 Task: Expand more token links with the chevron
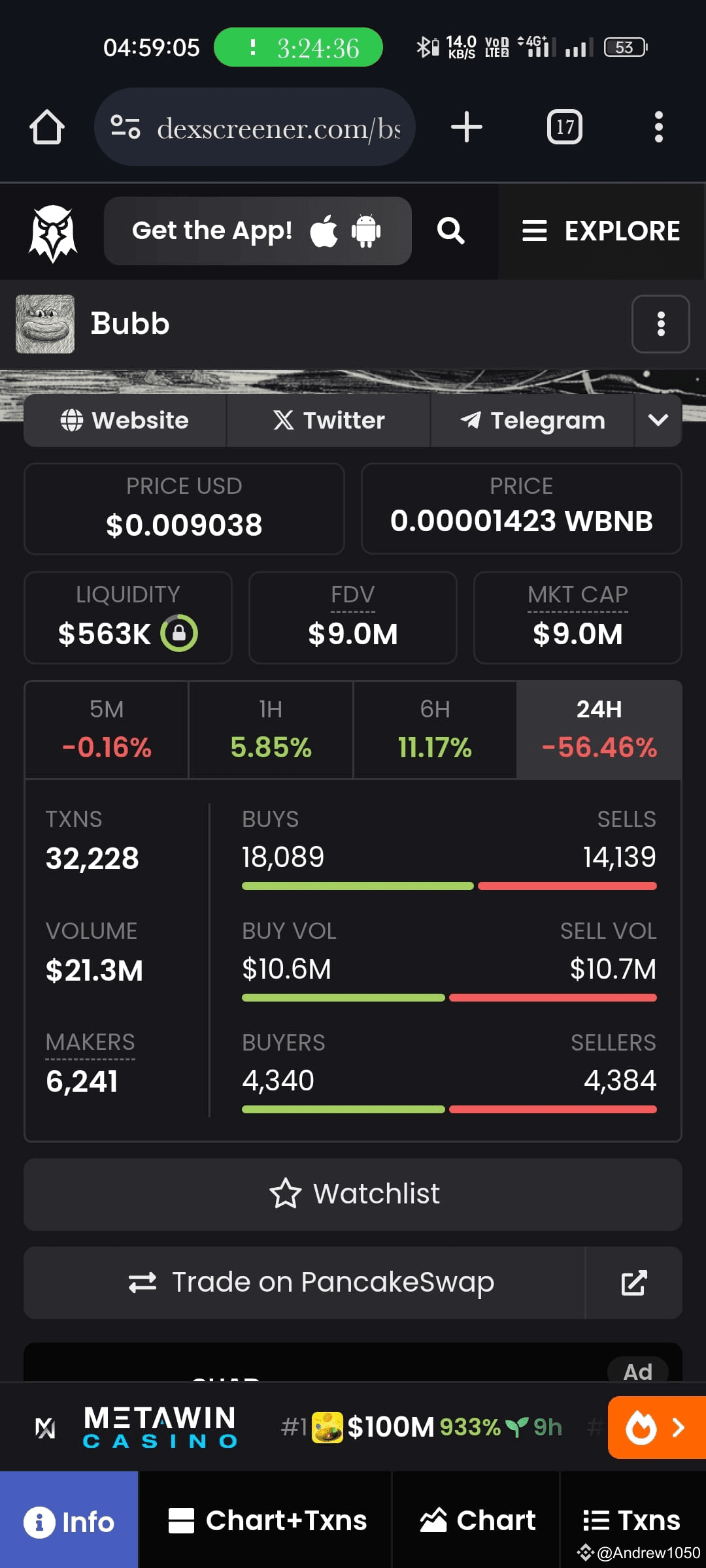(658, 420)
